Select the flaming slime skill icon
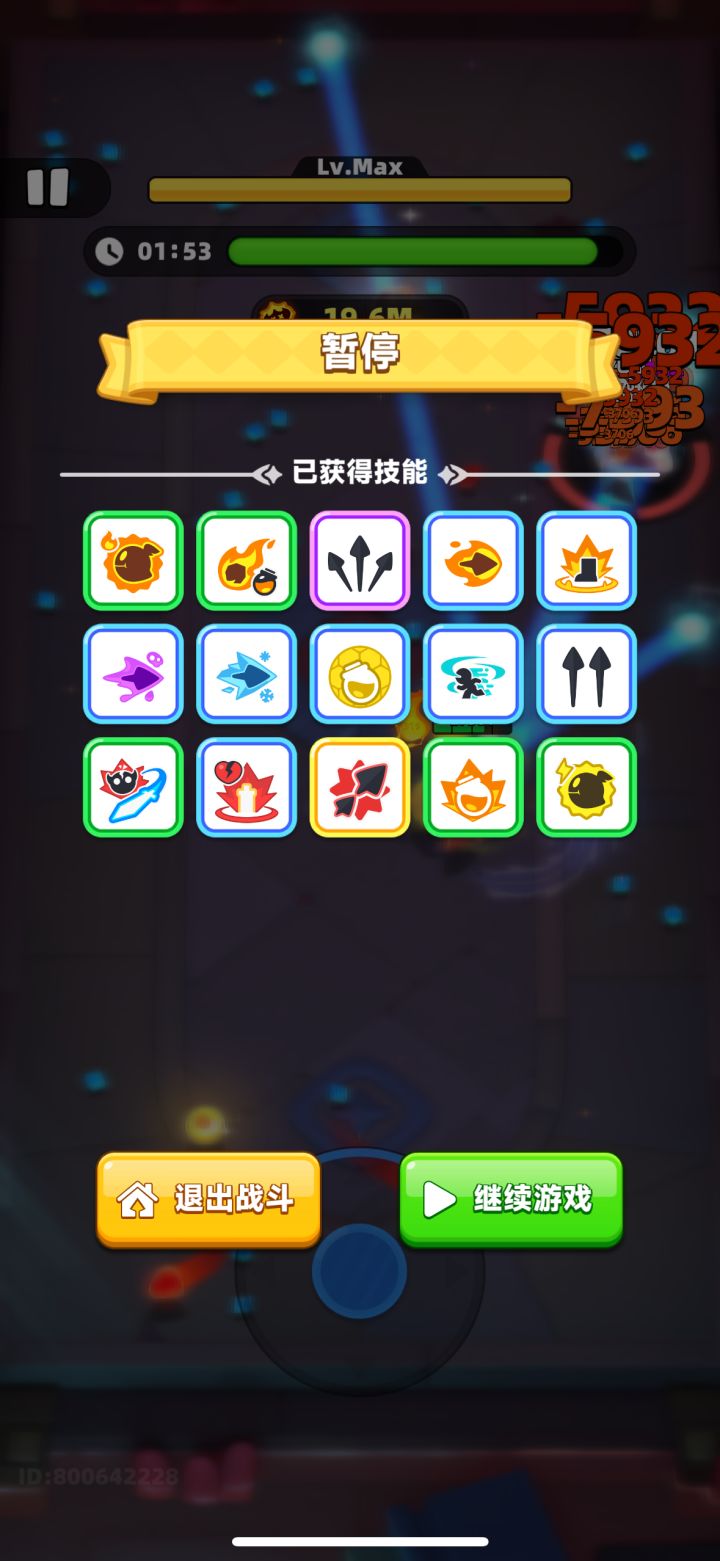Image resolution: width=720 pixels, height=1561 pixels. pyautogui.click(x=133, y=561)
